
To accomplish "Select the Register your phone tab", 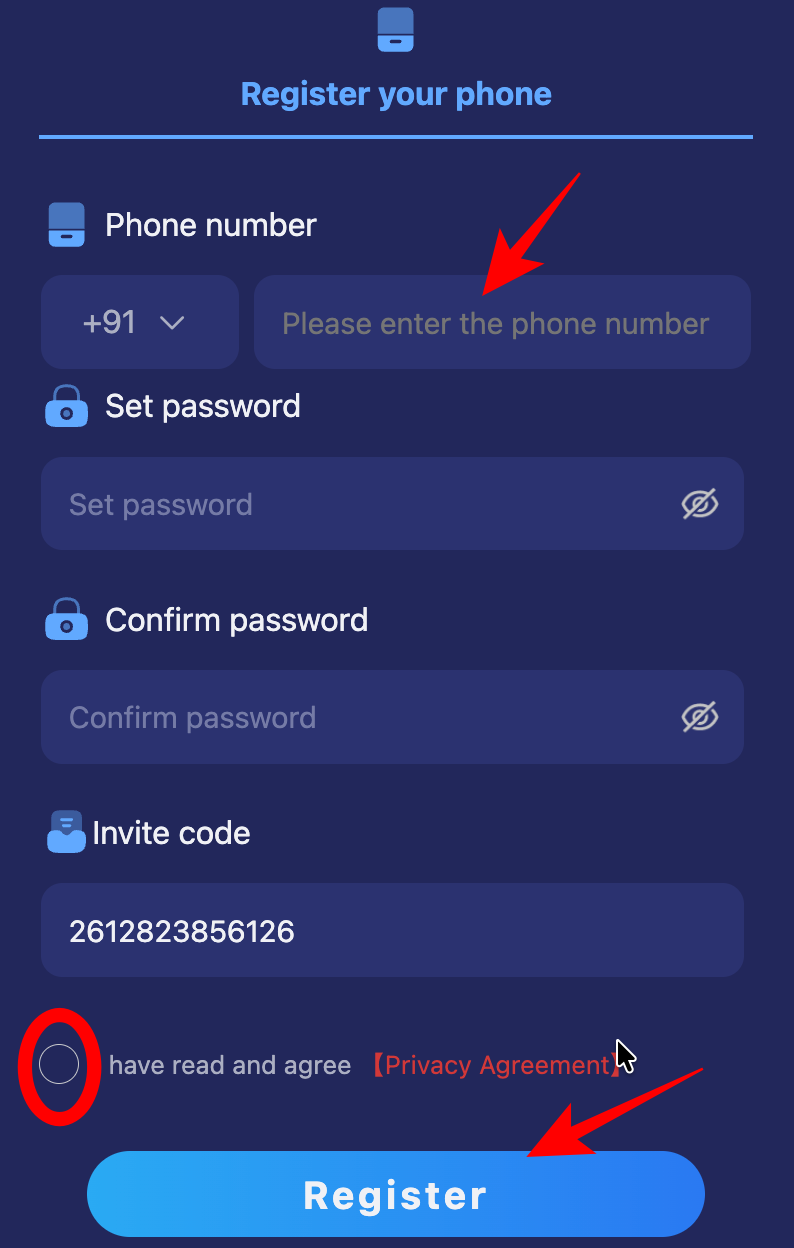I will 396,94.
